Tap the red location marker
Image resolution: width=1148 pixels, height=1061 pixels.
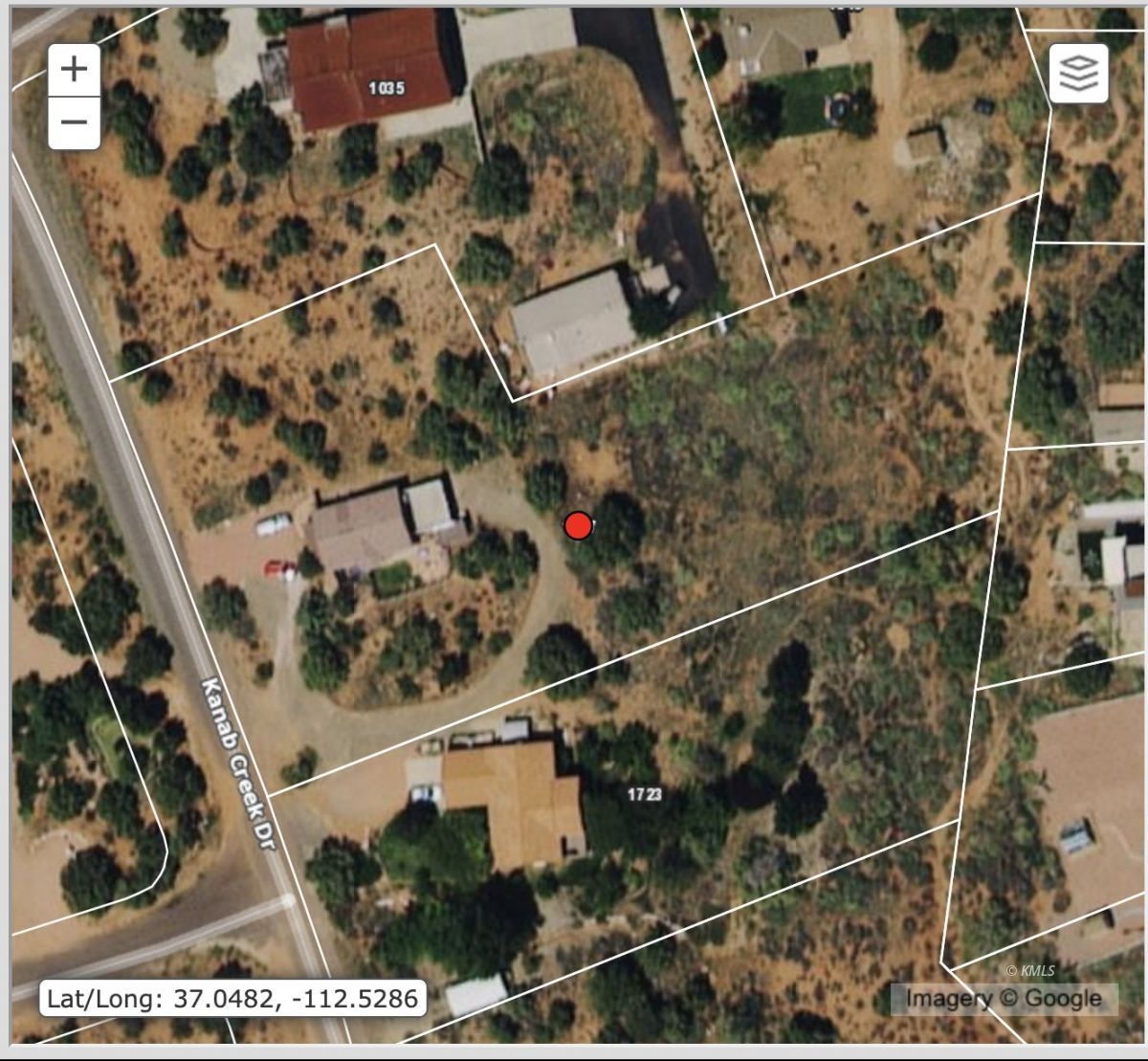[x=577, y=525]
